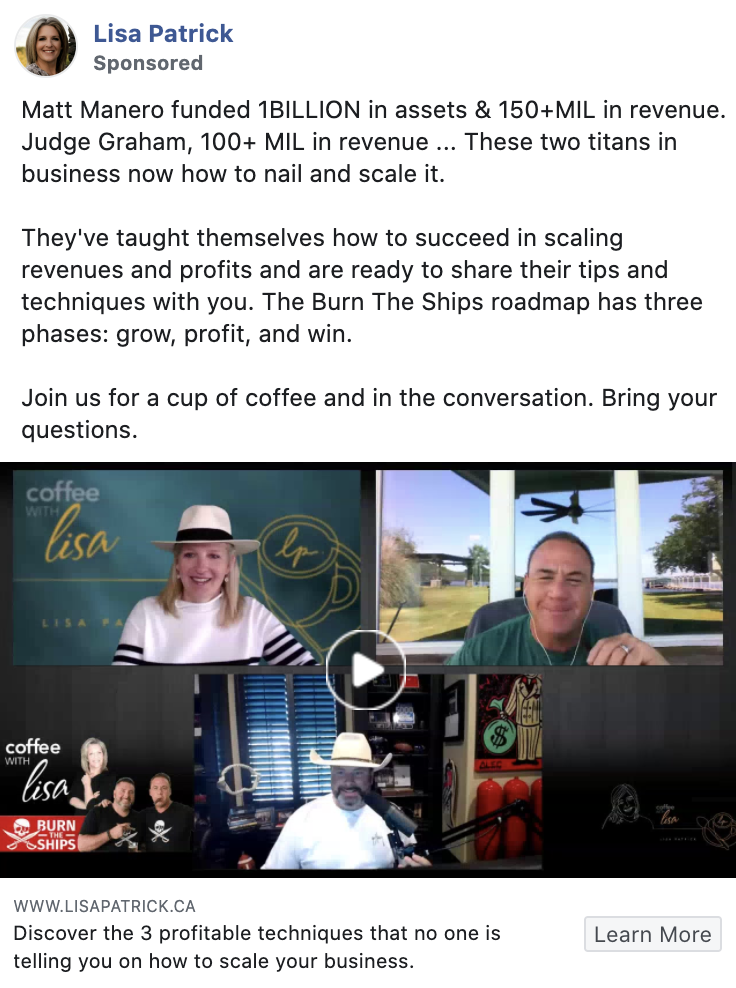The image size is (736, 988).
Task: Open the www.lisapatrick.ca link
Action: coord(105,906)
